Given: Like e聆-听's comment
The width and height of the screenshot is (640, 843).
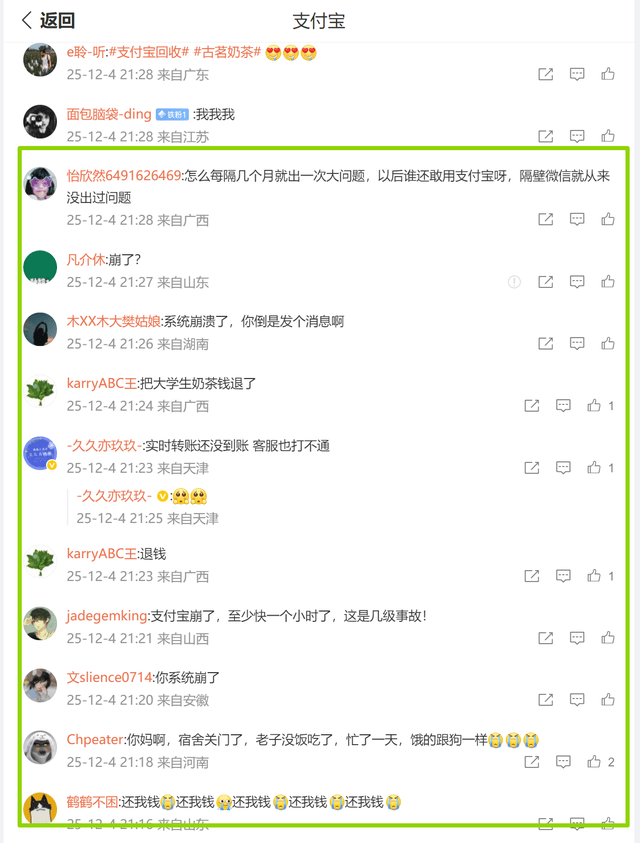Looking at the screenshot, I should [608, 74].
